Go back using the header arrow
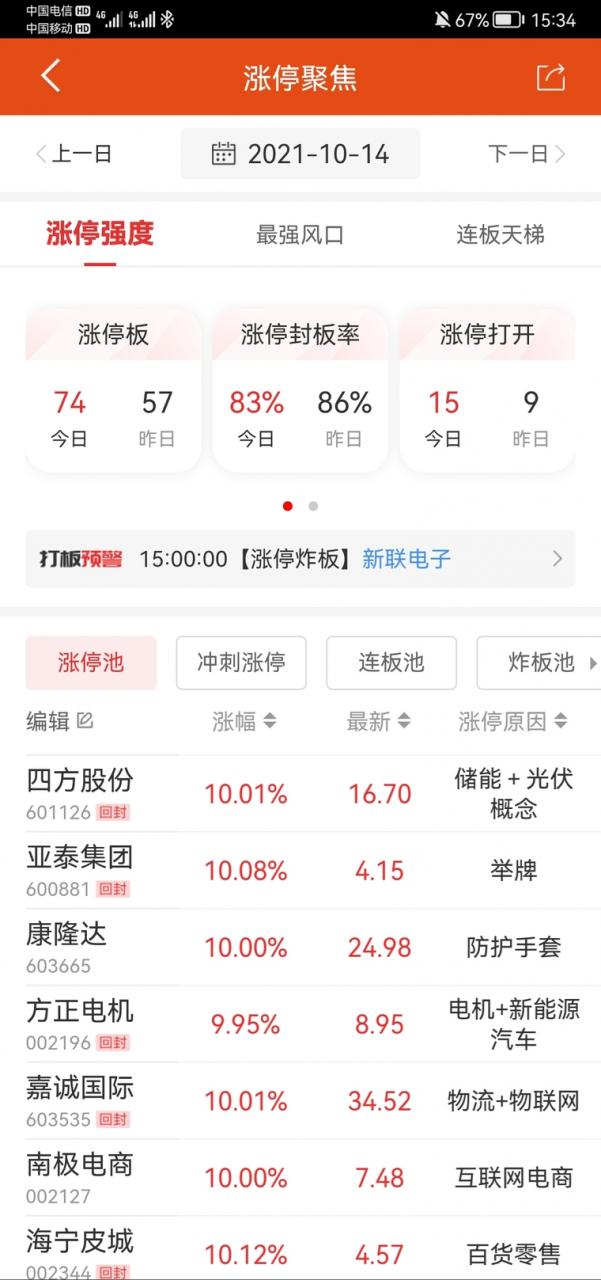Screen dimensions: 601x1280 (50, 77)
